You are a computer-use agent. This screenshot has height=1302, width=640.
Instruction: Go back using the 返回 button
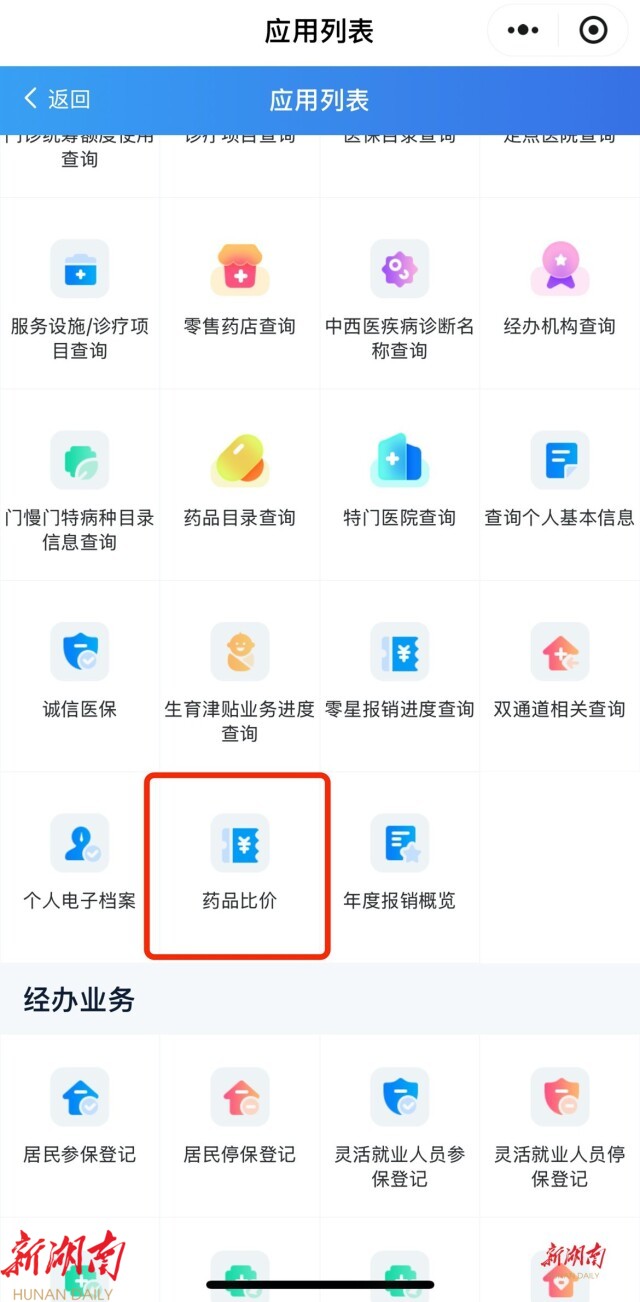[x=57, y=99]
